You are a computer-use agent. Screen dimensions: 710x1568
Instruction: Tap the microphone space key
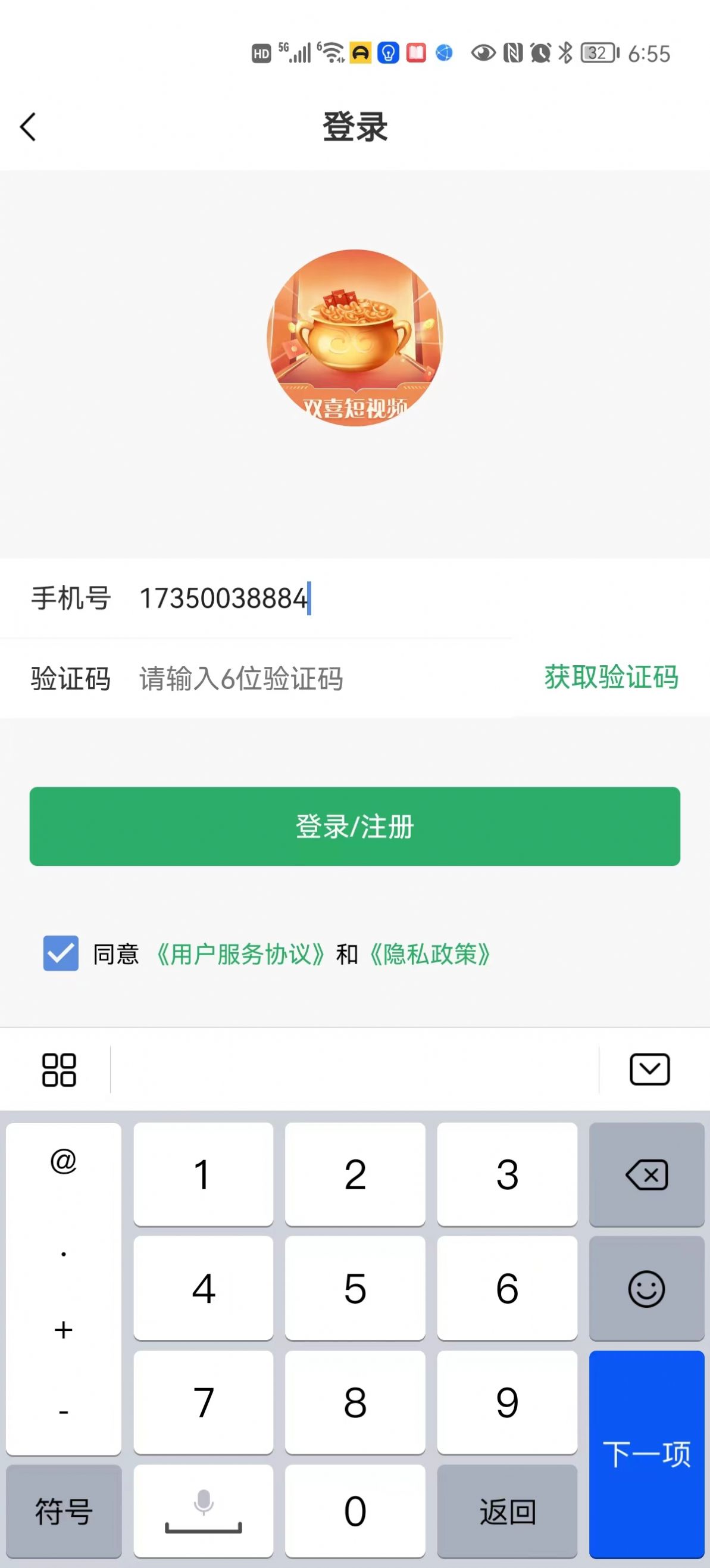click(x=203, y=1511)
